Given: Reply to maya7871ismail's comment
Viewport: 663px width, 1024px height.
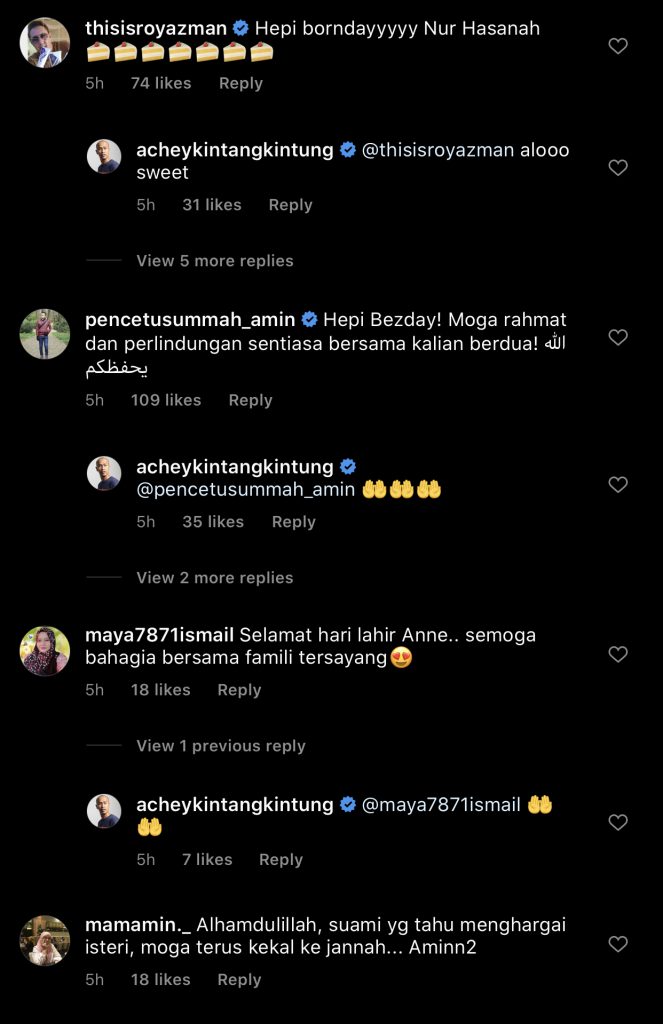Looking at the screenshot, I should point(239,690).
